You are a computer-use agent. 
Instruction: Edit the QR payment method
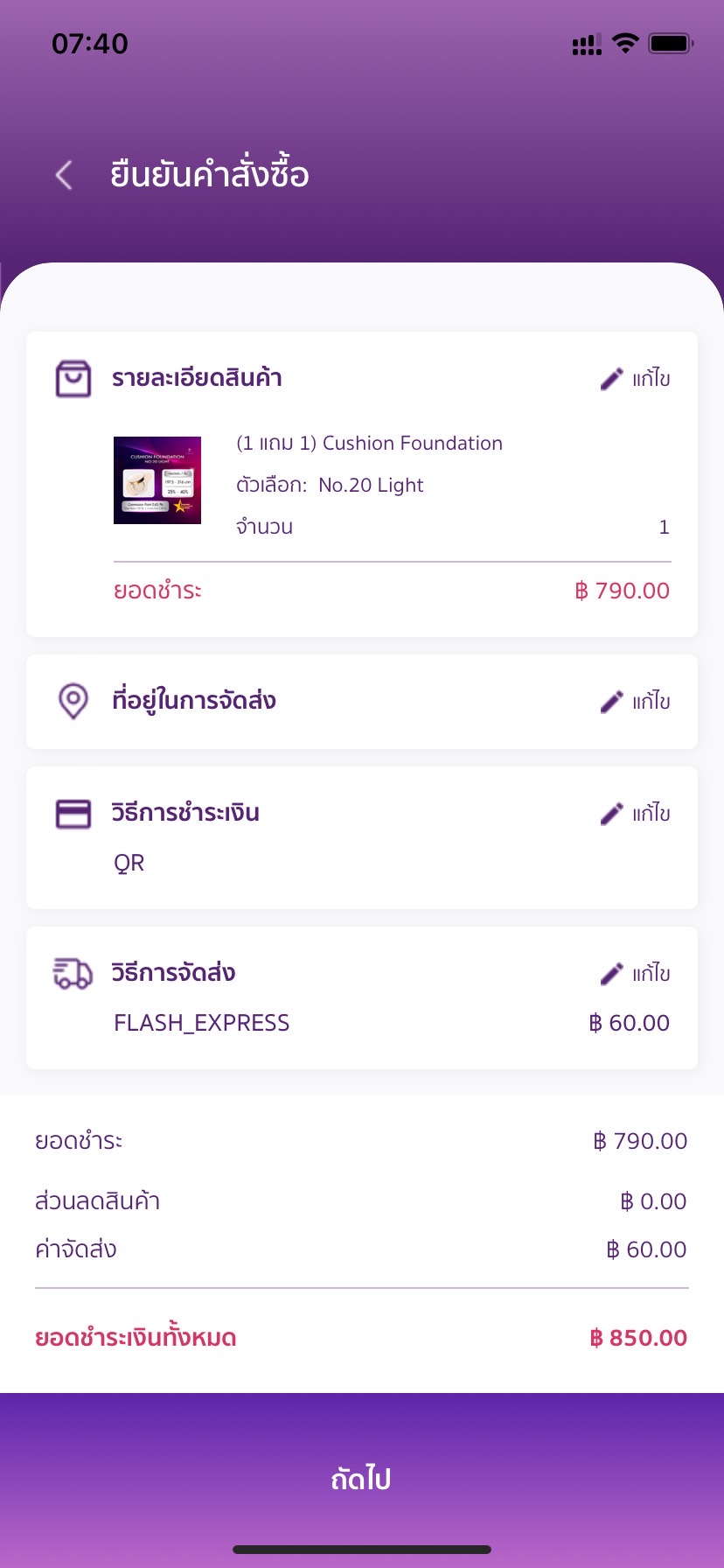coord(636,814)
